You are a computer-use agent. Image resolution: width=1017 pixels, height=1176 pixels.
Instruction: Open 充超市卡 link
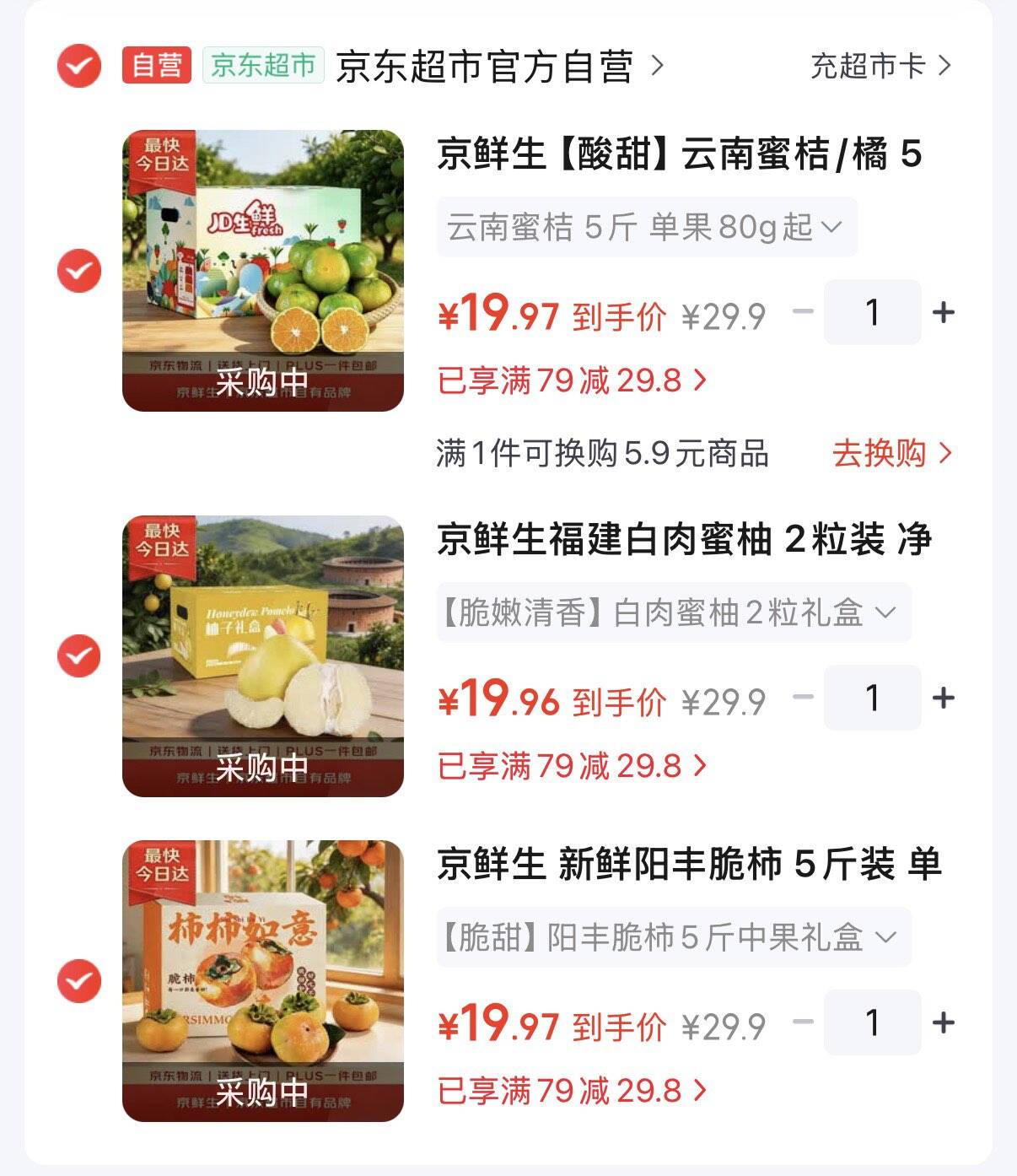(x=880, y=66)
